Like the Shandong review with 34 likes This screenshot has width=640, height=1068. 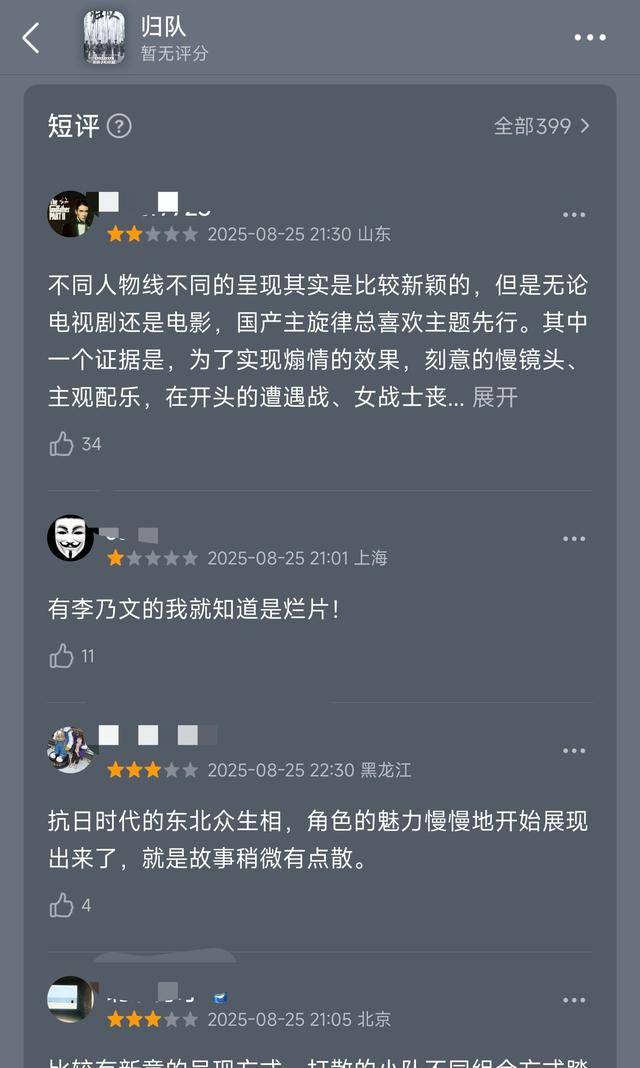63,444
